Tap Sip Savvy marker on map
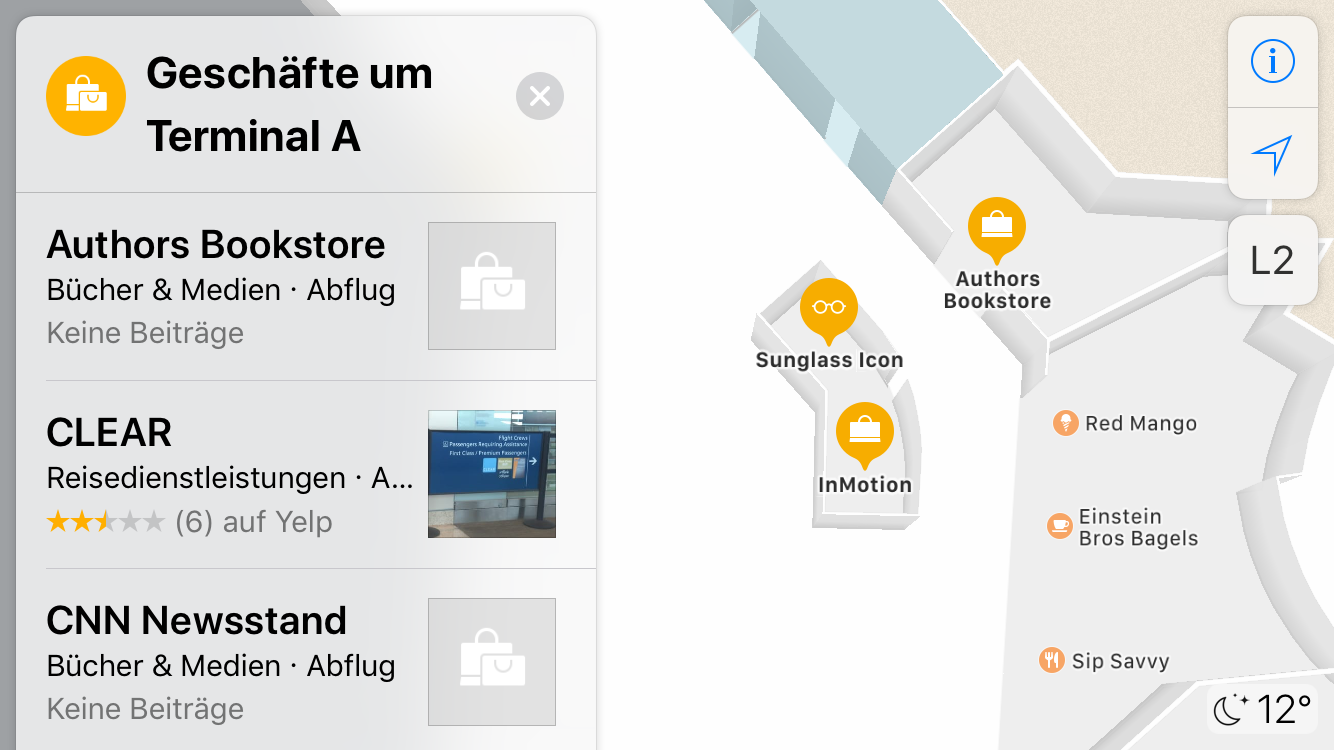 (x=1051, y=660)
